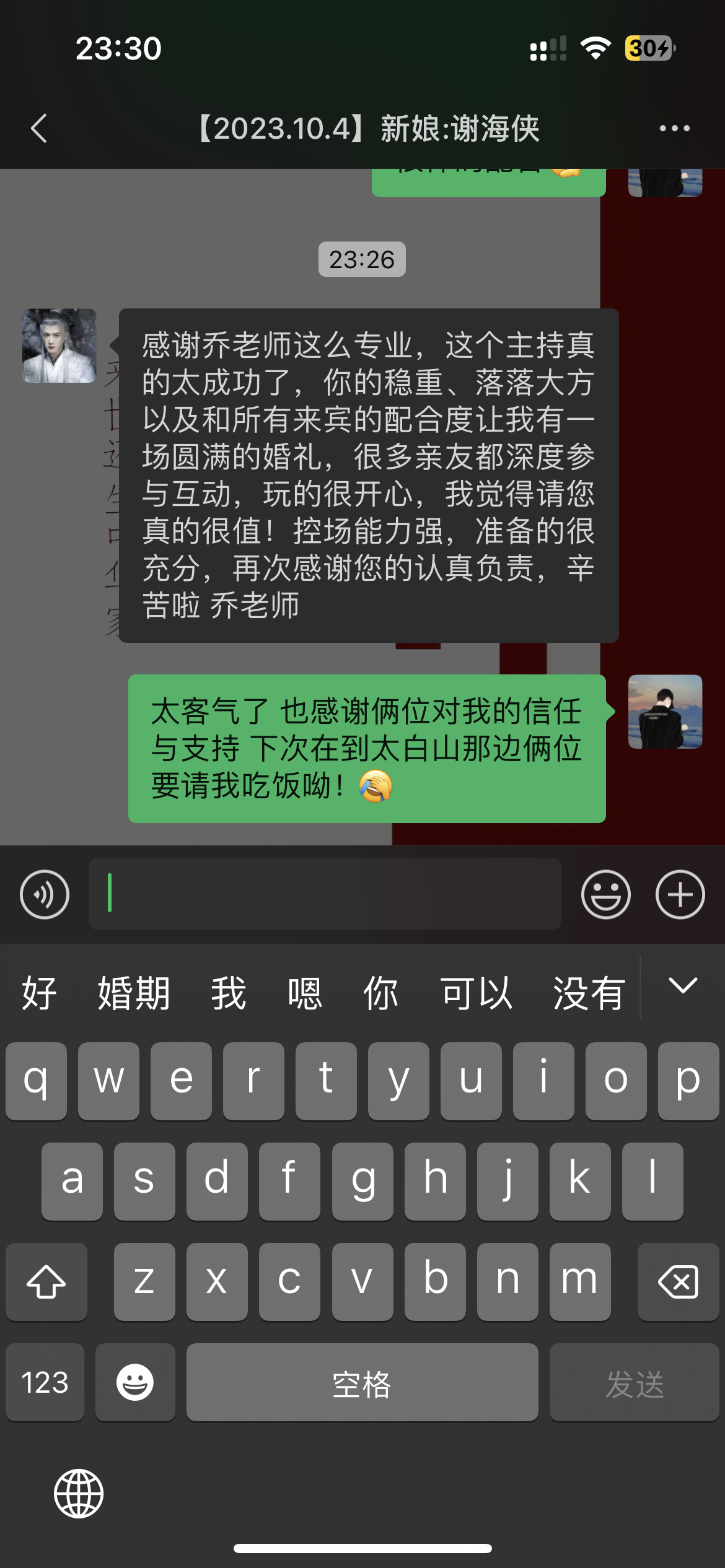Select the suggestion 好

[x=39, y=993]
